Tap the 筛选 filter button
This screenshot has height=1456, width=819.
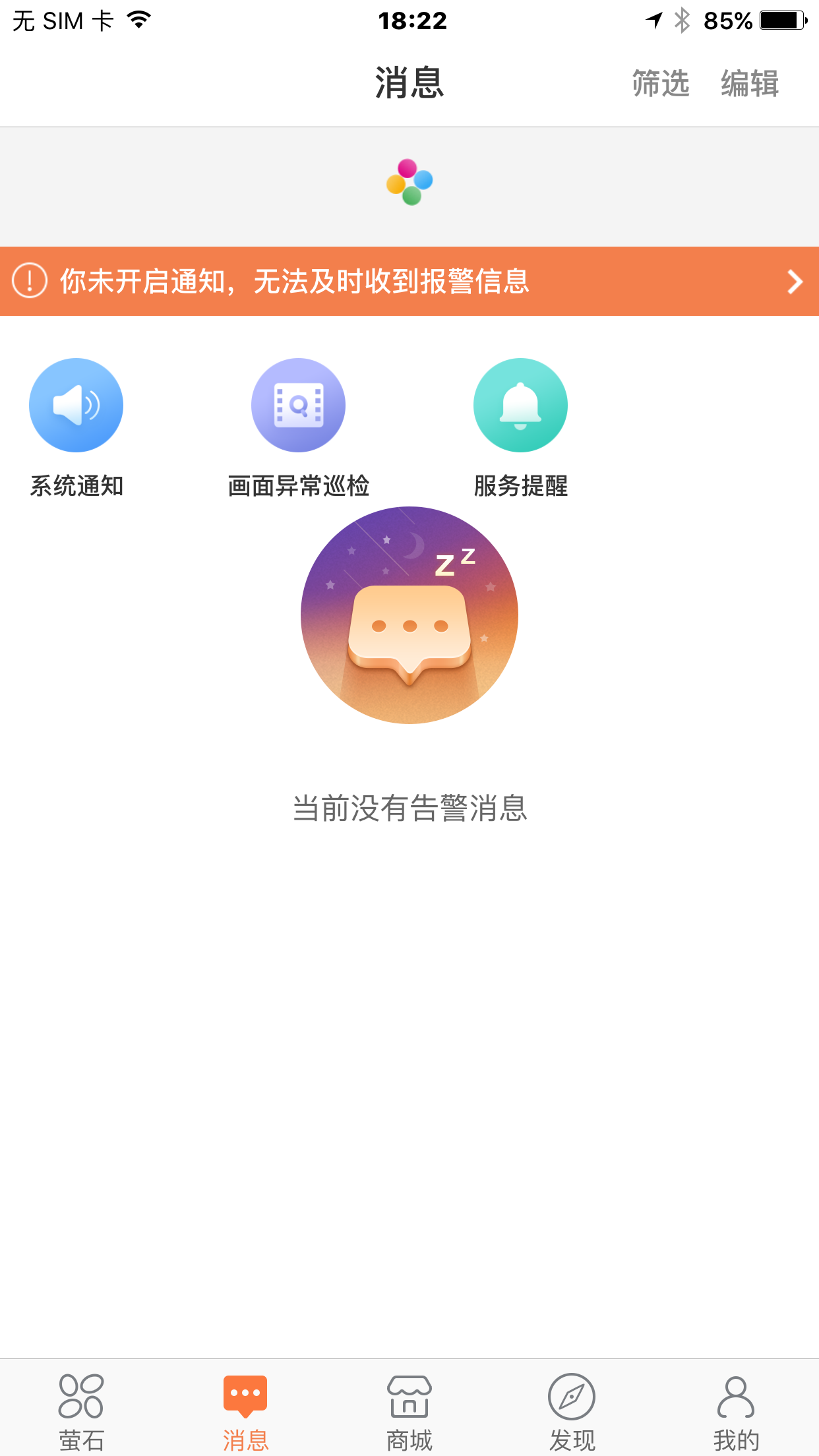click(x=660, y=84)
